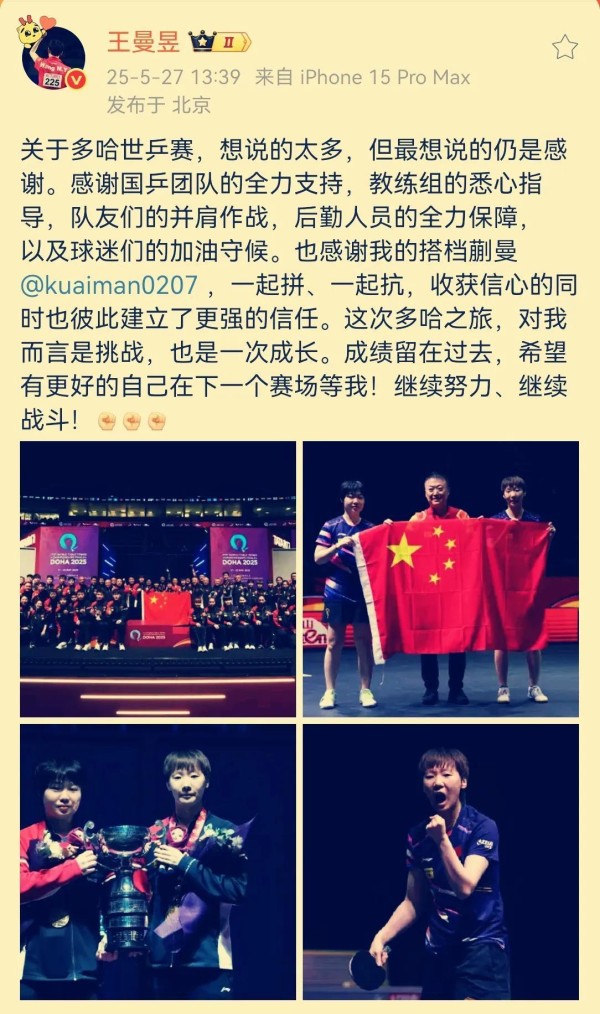The width and height of the screenshot is (600, 1014).
Task: Open 王曼昱's profile avatar
Action: pos(52,57)
